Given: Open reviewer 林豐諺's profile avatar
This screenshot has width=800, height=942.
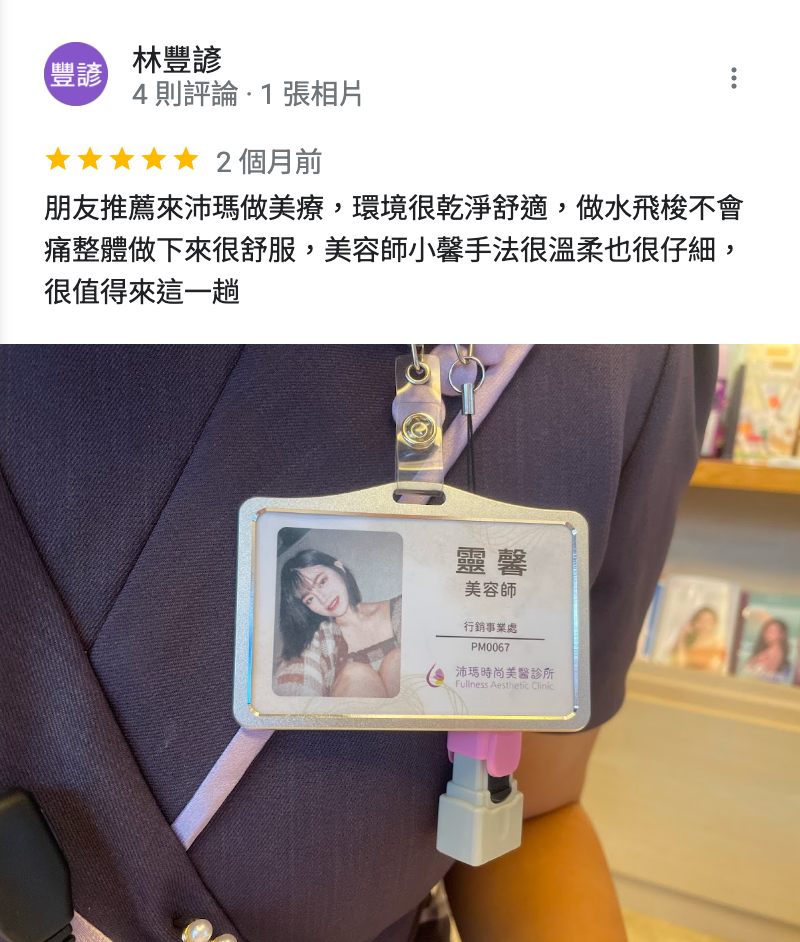Looking at the screenshot, I should tap(76, 74).
